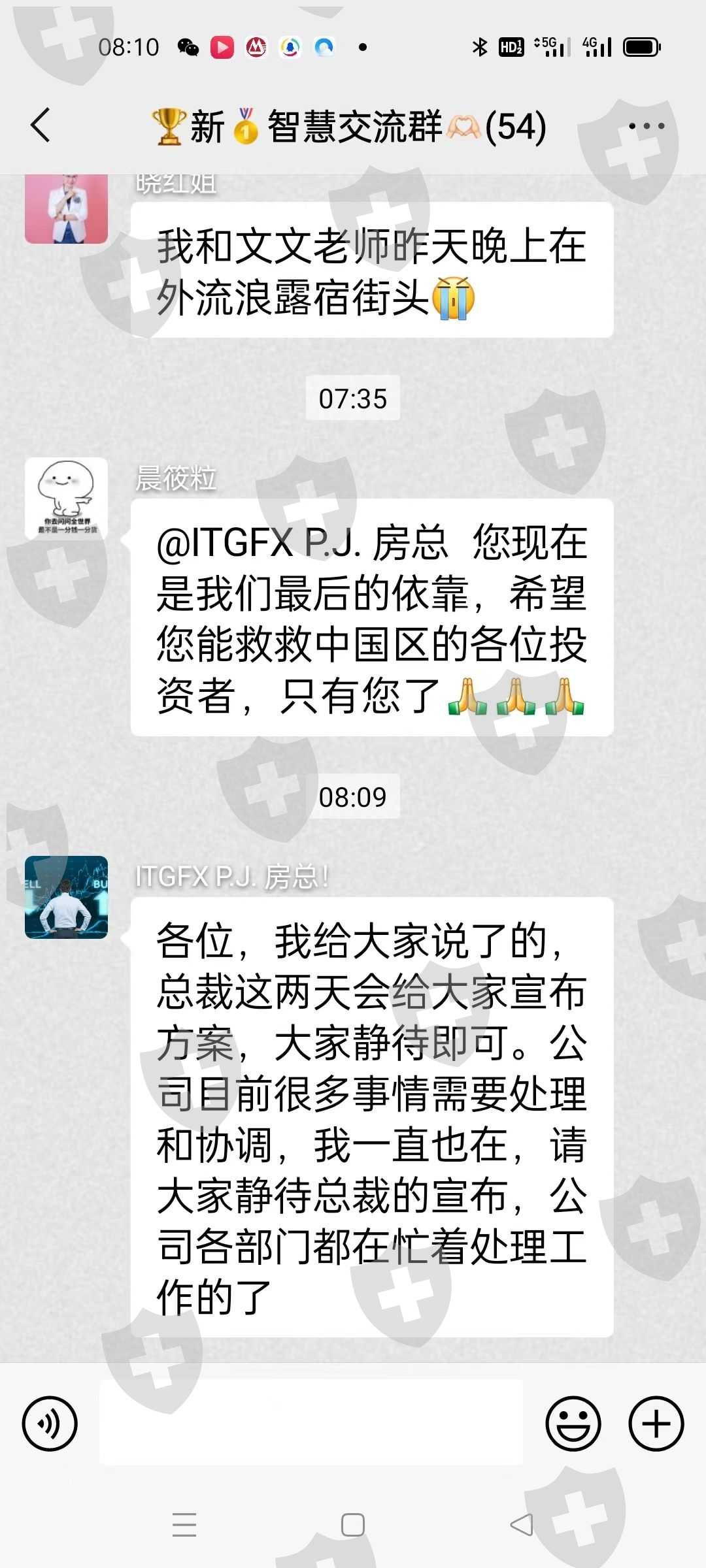
Task: Open the emoji sticker panel
Action: pos(573,1424)
